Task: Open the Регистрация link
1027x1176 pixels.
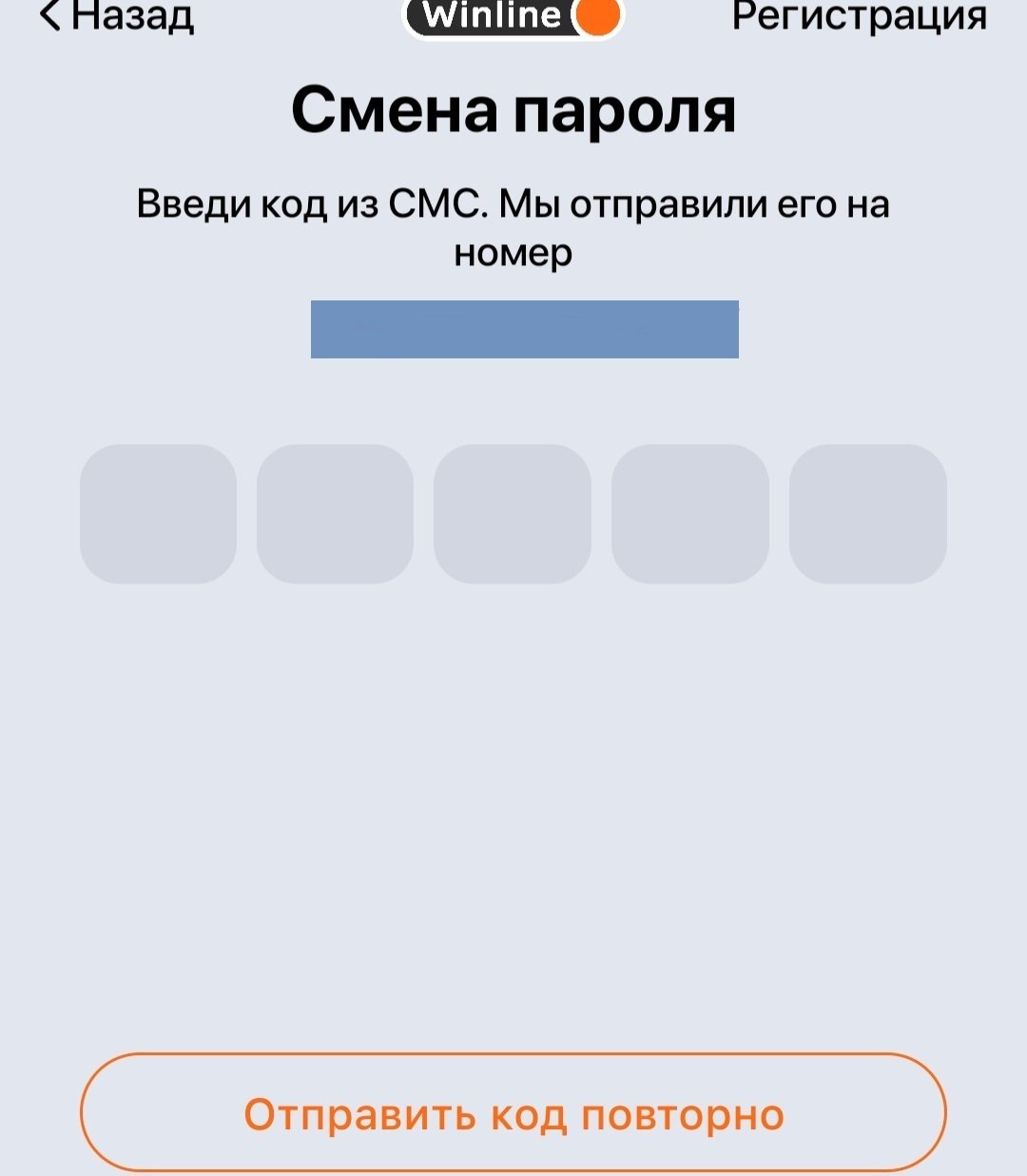Action: [x=859, y=16]
